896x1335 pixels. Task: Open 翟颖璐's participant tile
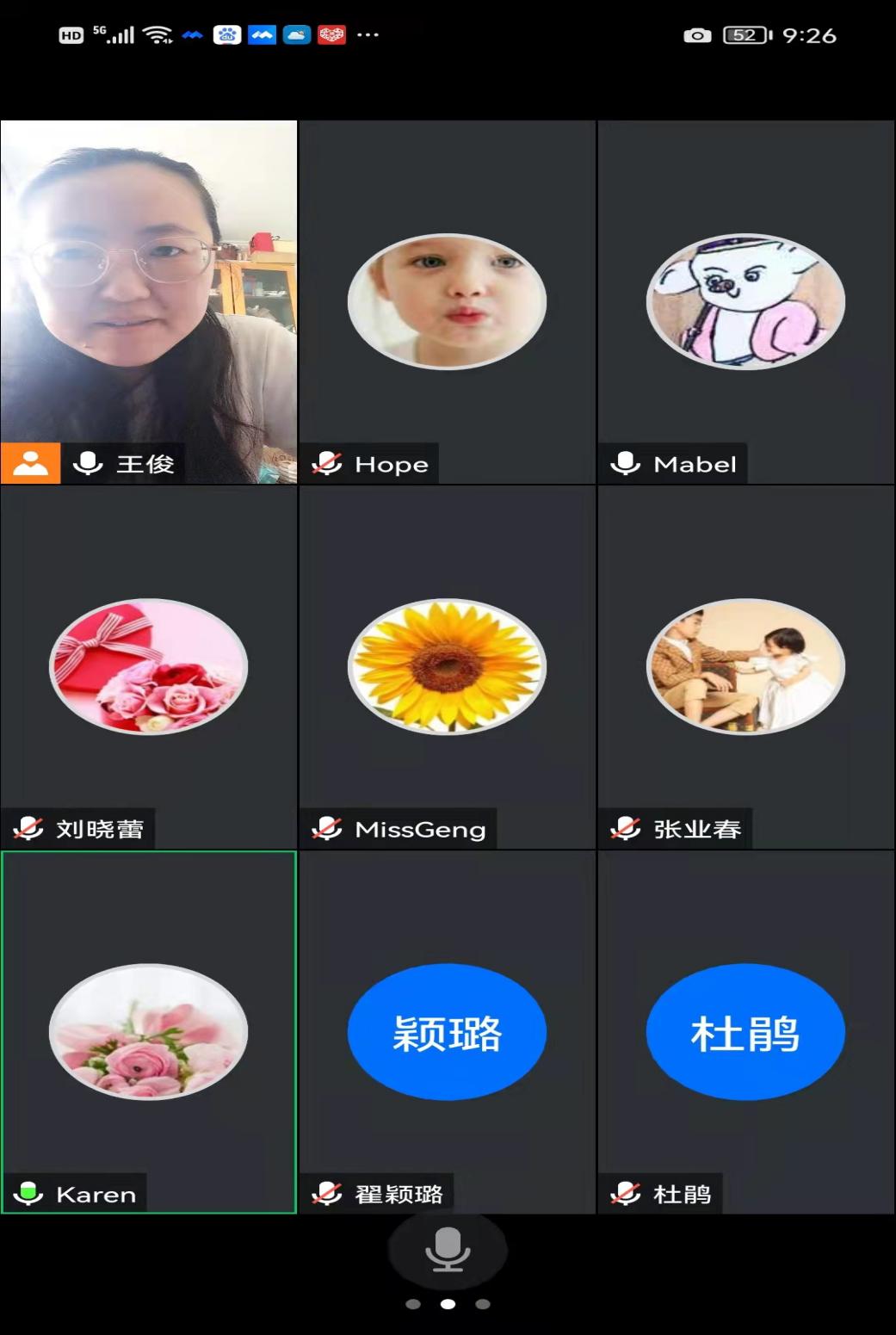447,1031
